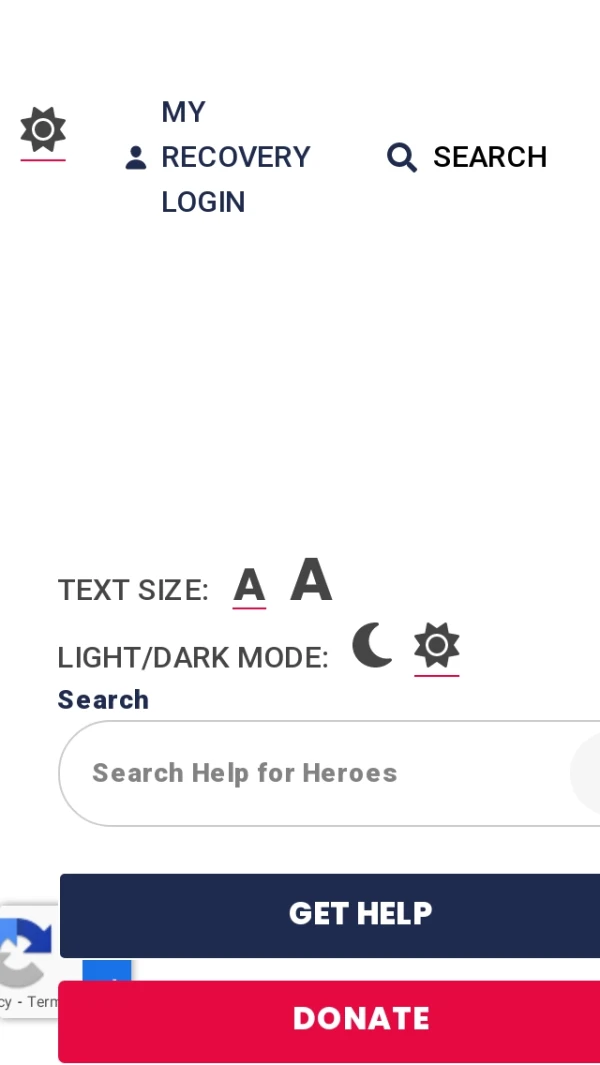Open the Search link in header
Image resolution: width=600 pixels, height=1065 pixels.
(467, 157)
